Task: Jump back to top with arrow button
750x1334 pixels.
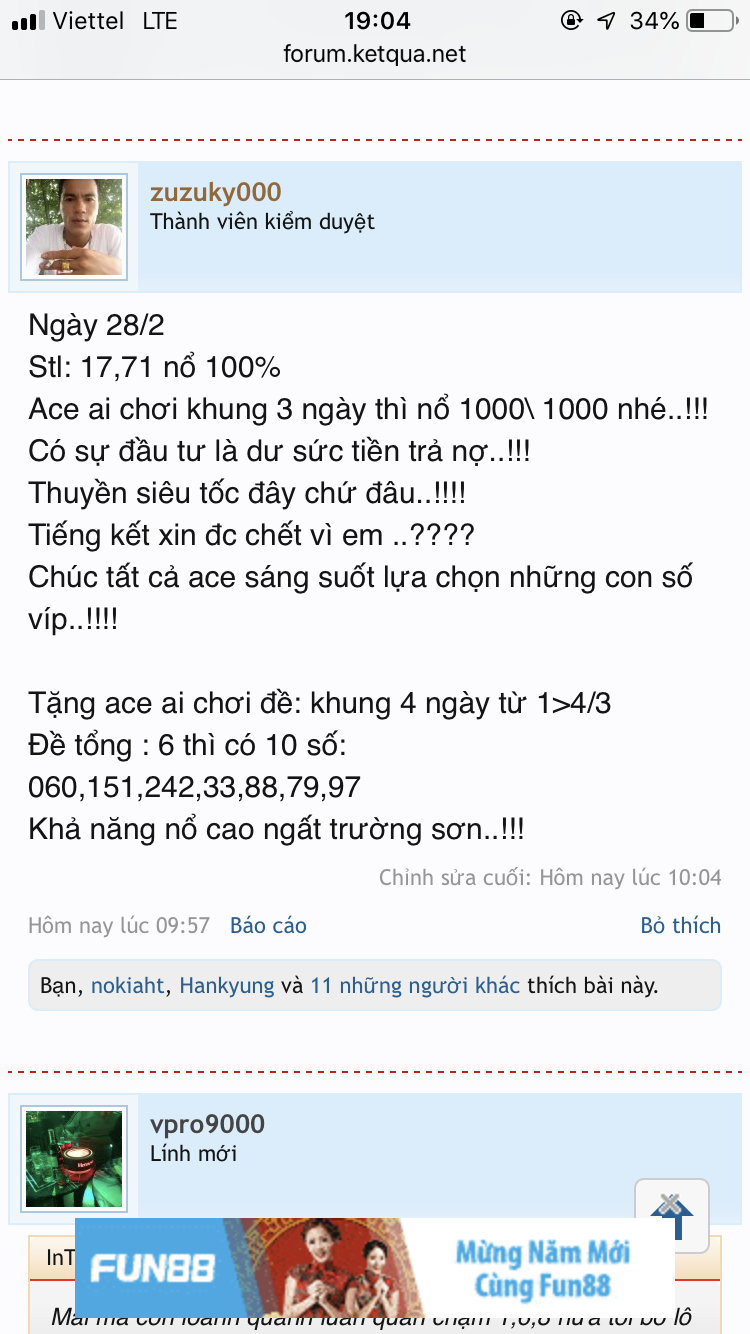Action: [x=672, y=1216]
